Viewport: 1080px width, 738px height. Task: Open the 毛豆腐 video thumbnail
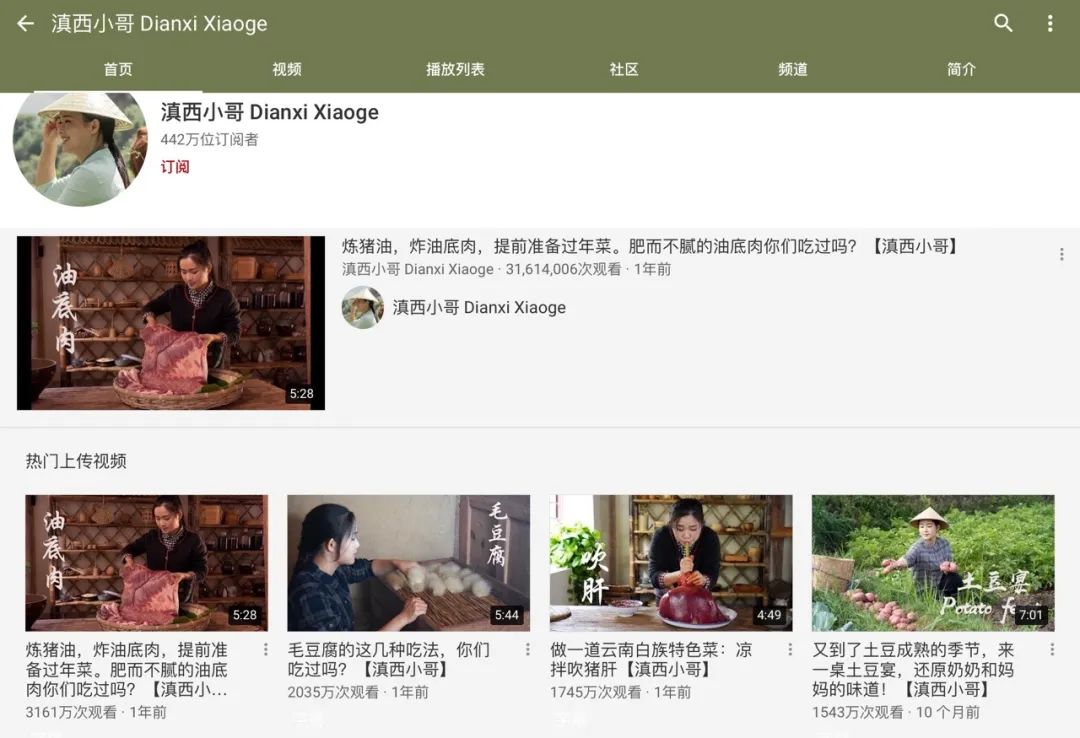[x=408, y=562]
